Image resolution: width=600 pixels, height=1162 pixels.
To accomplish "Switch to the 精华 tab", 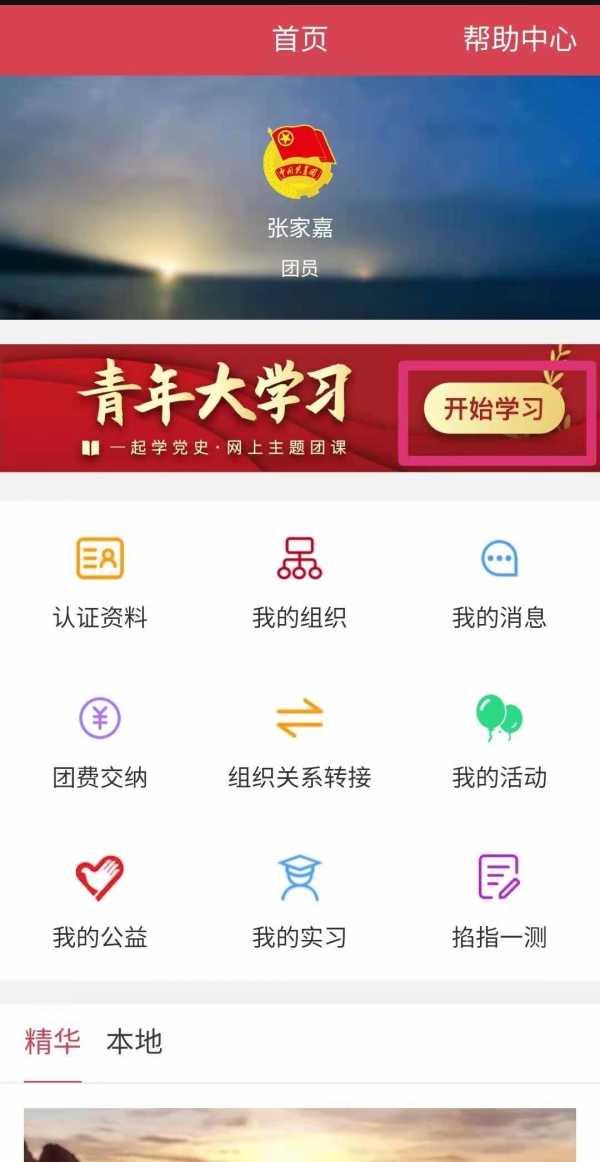I will (x=52, y=1042).
